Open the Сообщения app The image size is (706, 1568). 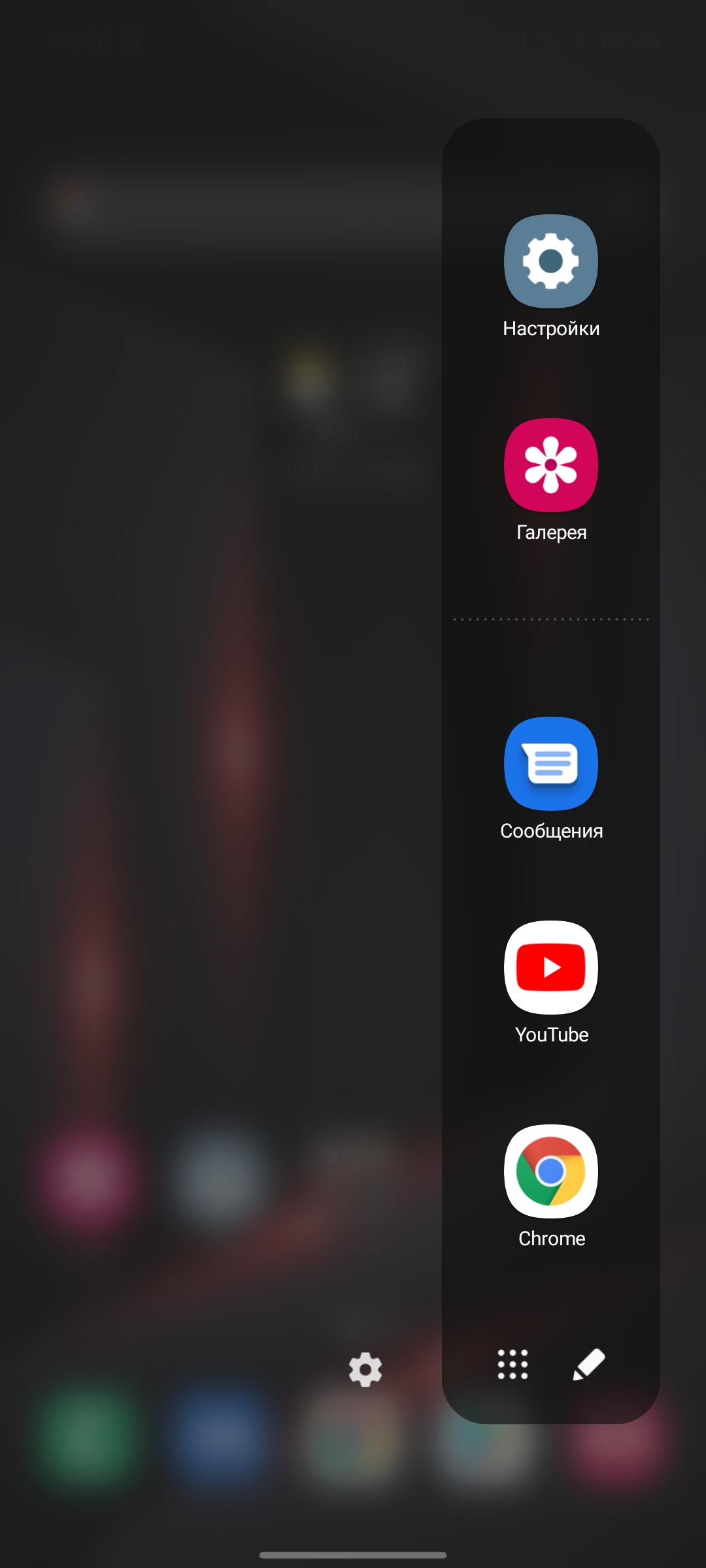click(x=550, y=764)
